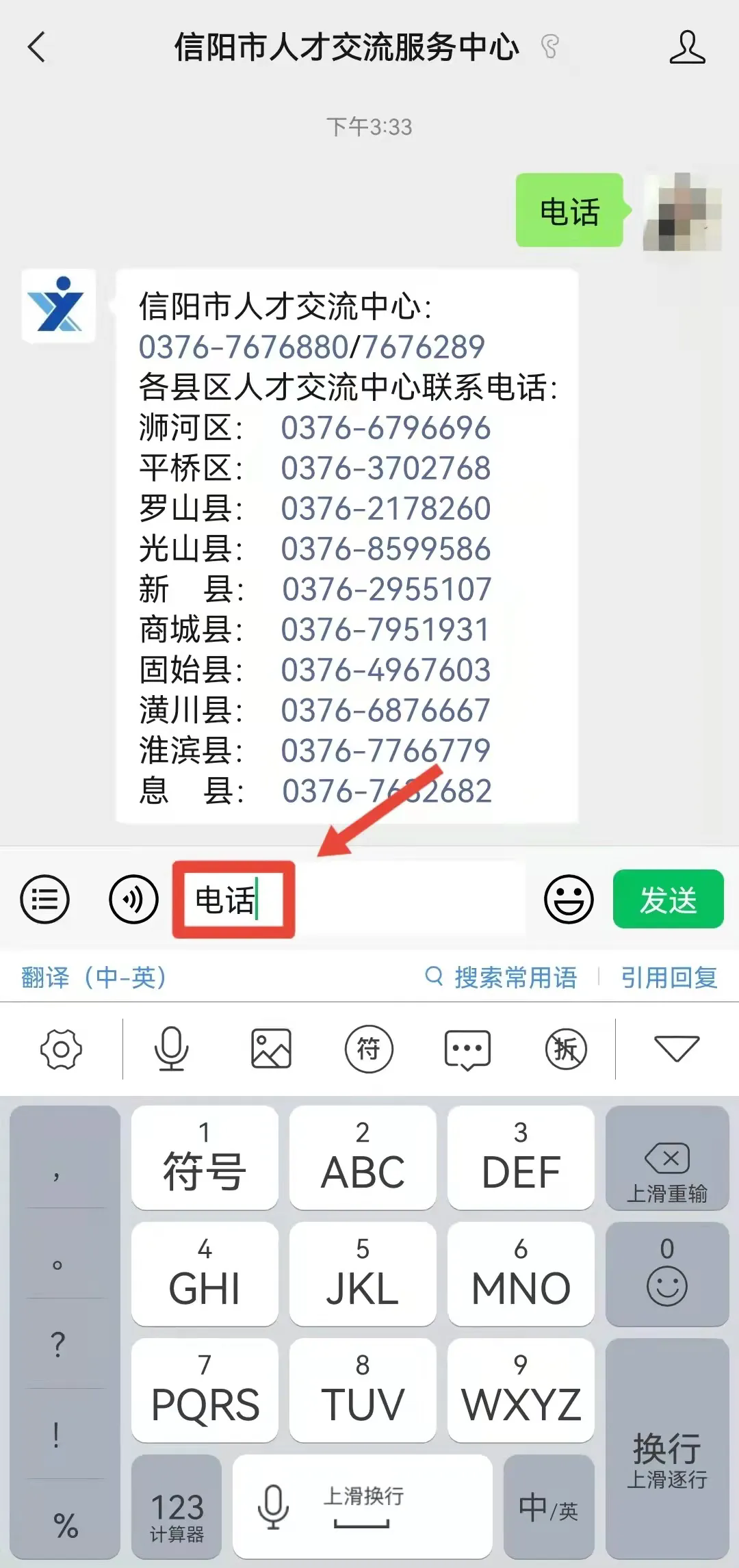Image resolution: width=739 pixels, height=1568 pixels.
Task: Open the 123 numeric keypad
Action: coord(177,1506)
